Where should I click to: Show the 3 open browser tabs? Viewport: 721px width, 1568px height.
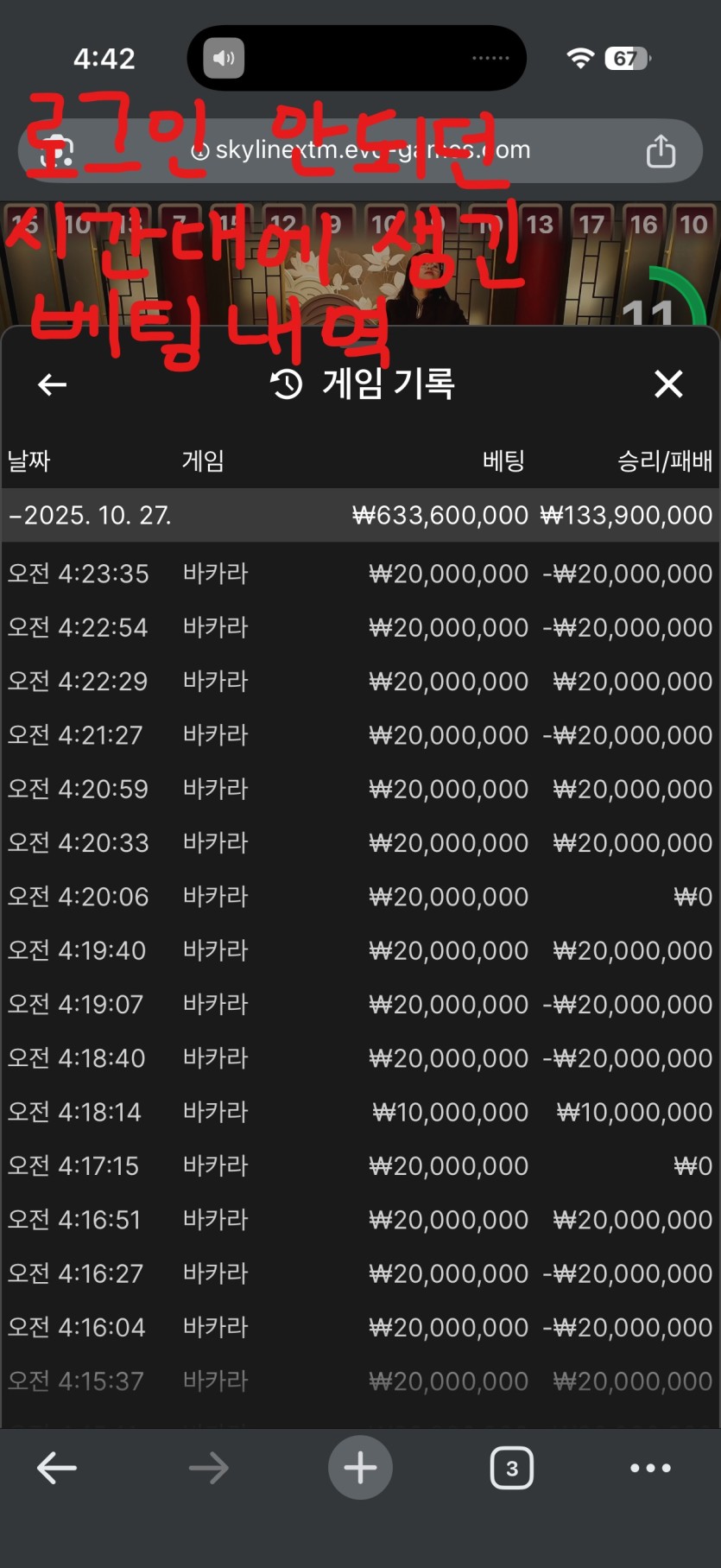click(x=511, y=1468)
